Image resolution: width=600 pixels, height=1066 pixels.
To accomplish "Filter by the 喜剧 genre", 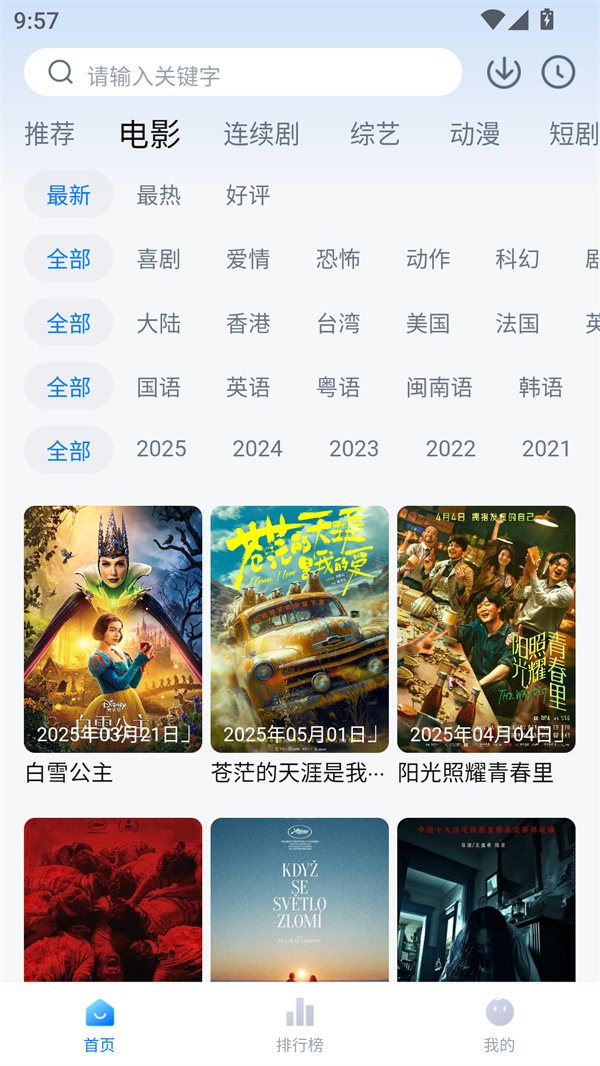I will [x=159, y=259].
